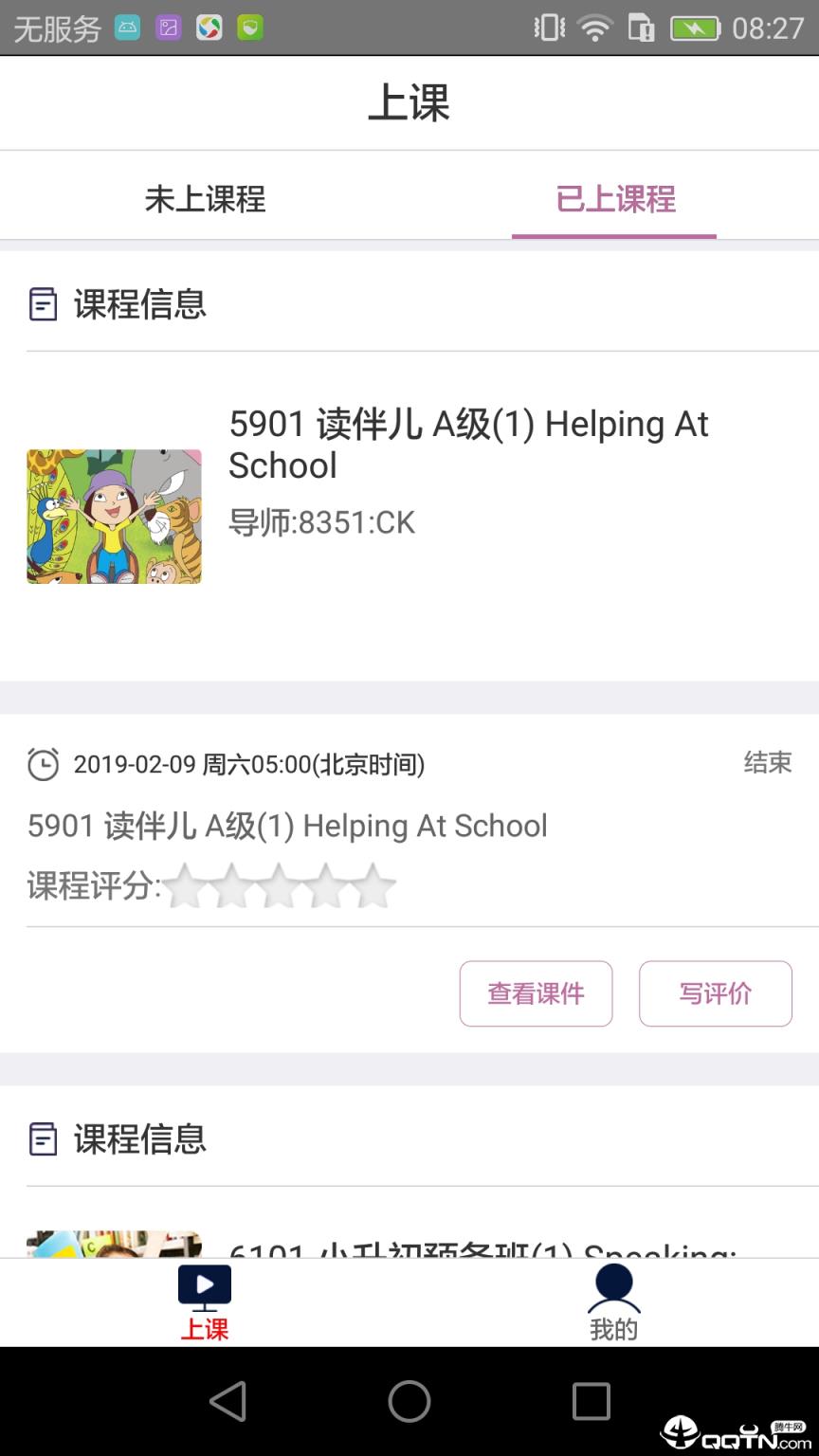Click the battery icon in the status bar
Image resolution: width=819 pixels, height=1456 pixels.
pyautogui.click(x=695, y=27)
